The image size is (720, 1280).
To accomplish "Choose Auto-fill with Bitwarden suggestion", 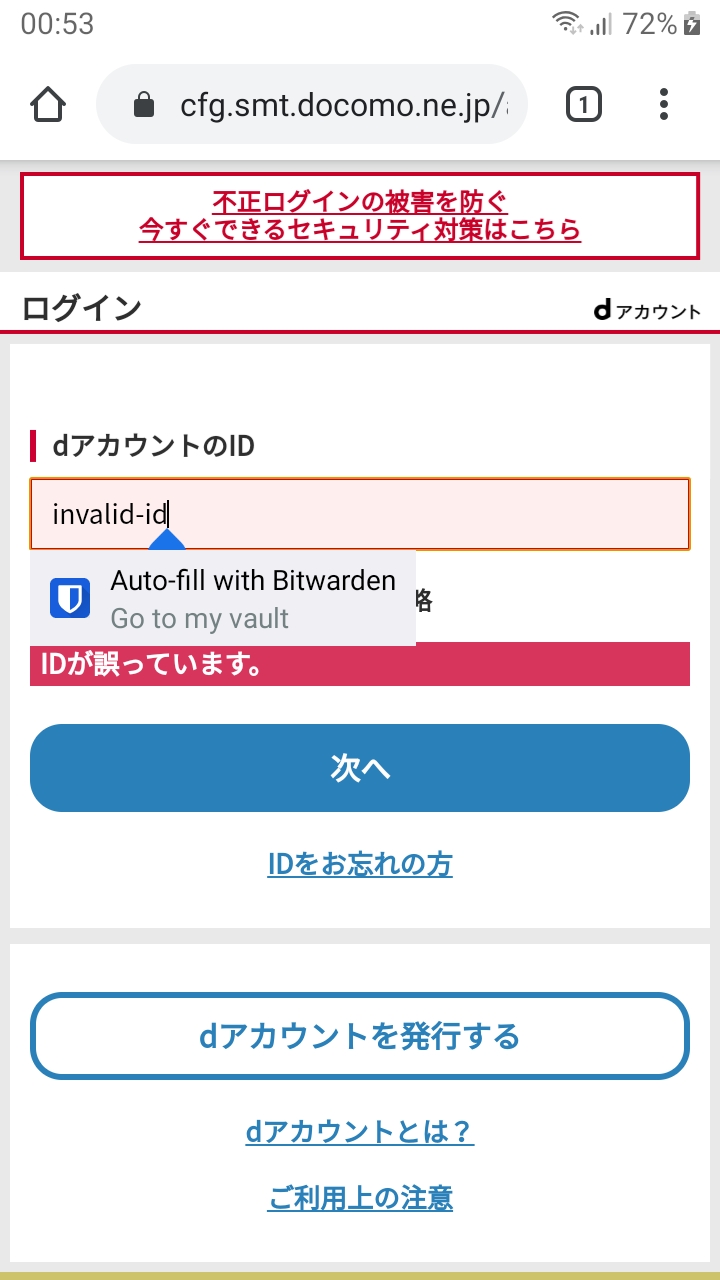I will 223,598.
